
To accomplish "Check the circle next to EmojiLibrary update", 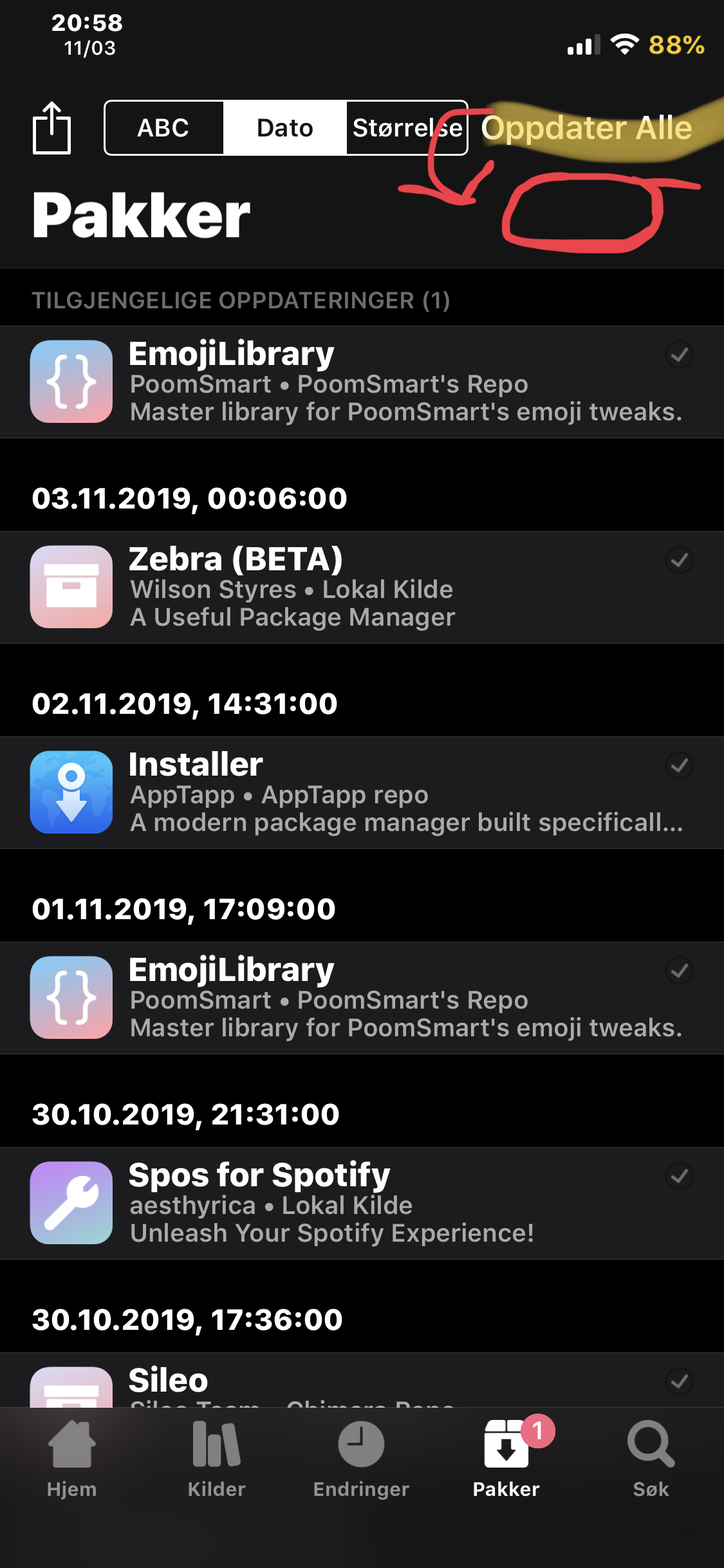I will 679,355.
